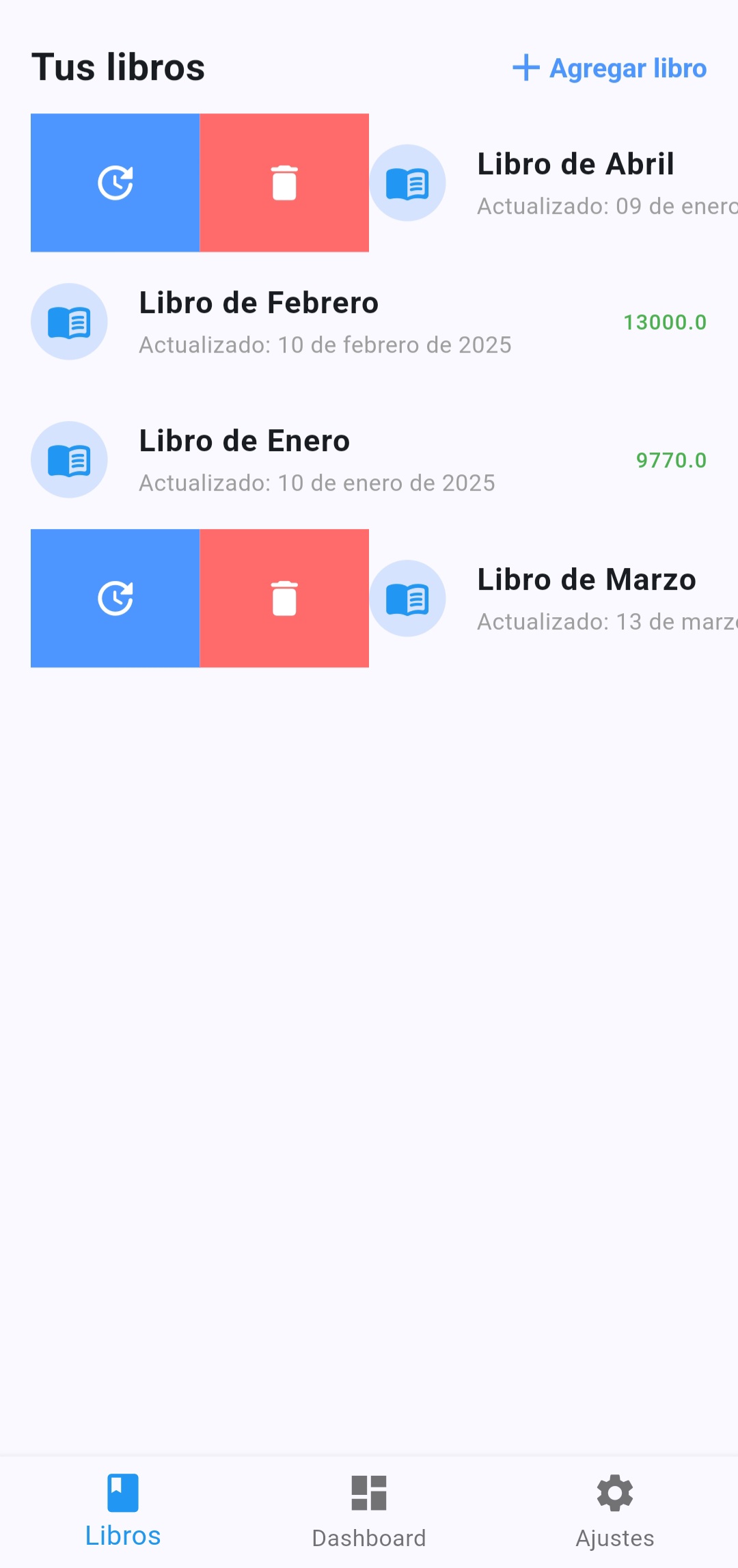Tap the blue clock-refresh action for Libro de Abril
This screenshot has width=738, height=1568.
(x=115, y=183)
